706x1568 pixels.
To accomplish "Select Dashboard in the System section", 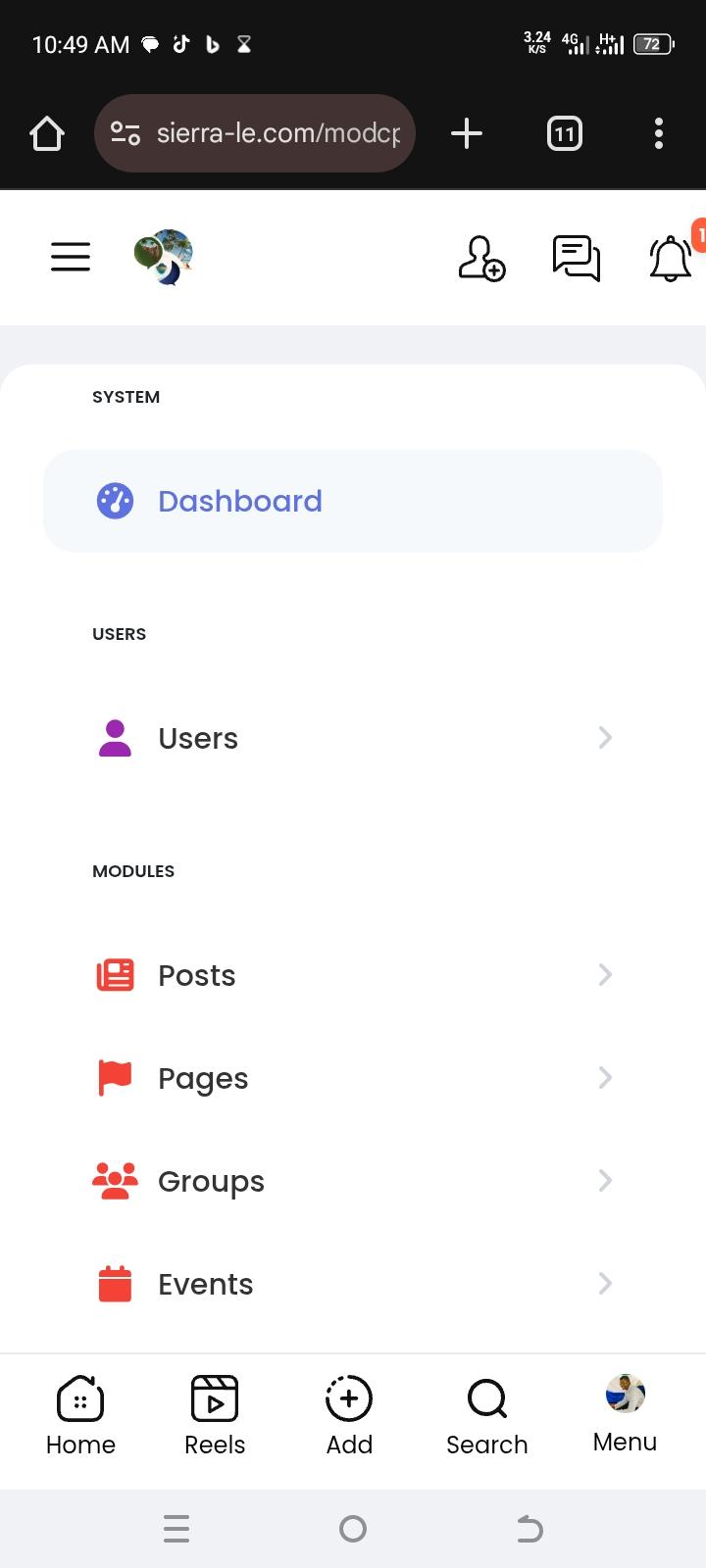I will coord(353,501).
